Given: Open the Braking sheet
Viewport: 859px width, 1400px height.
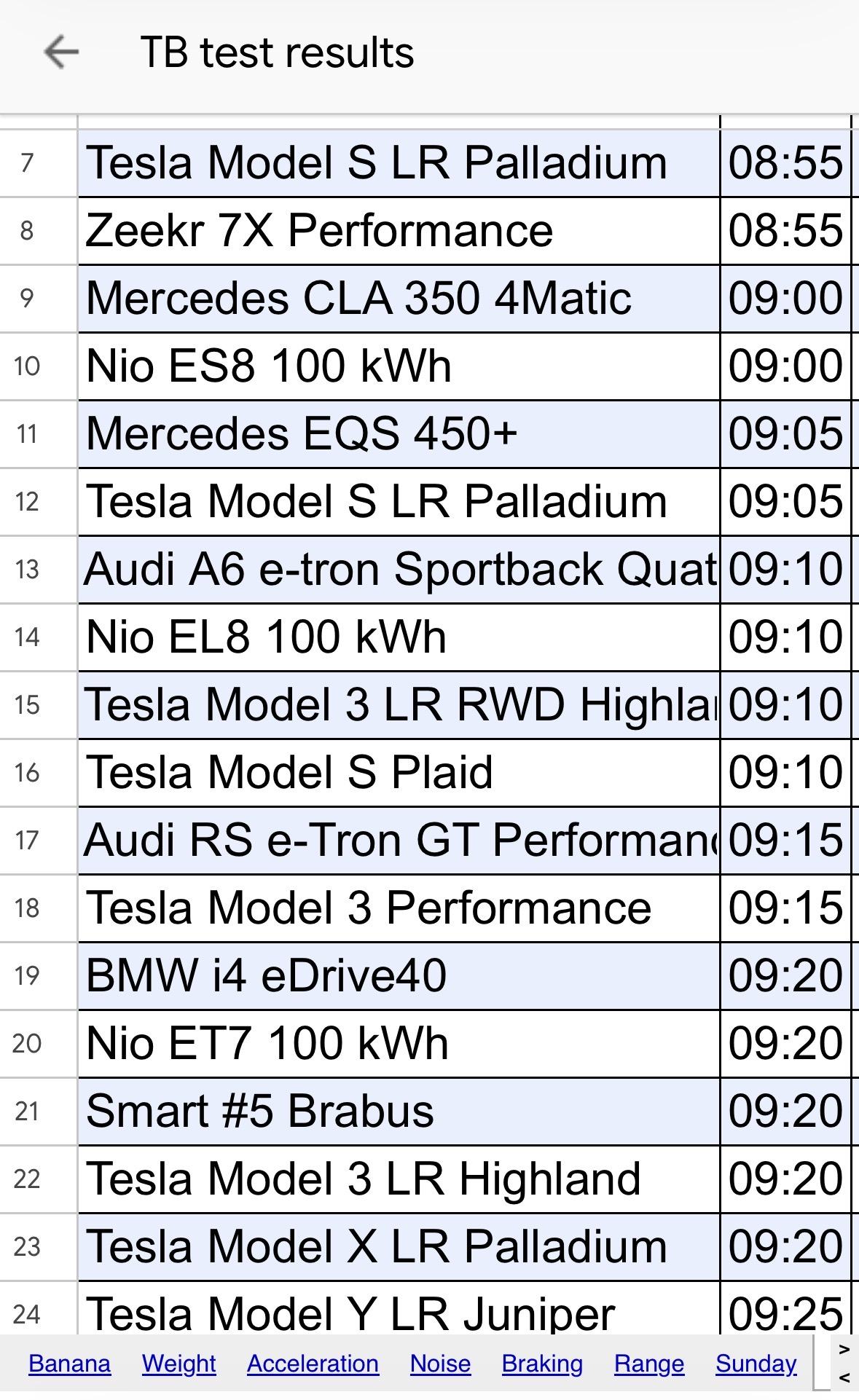Looking at the screenshot, I should point(542,1364).
